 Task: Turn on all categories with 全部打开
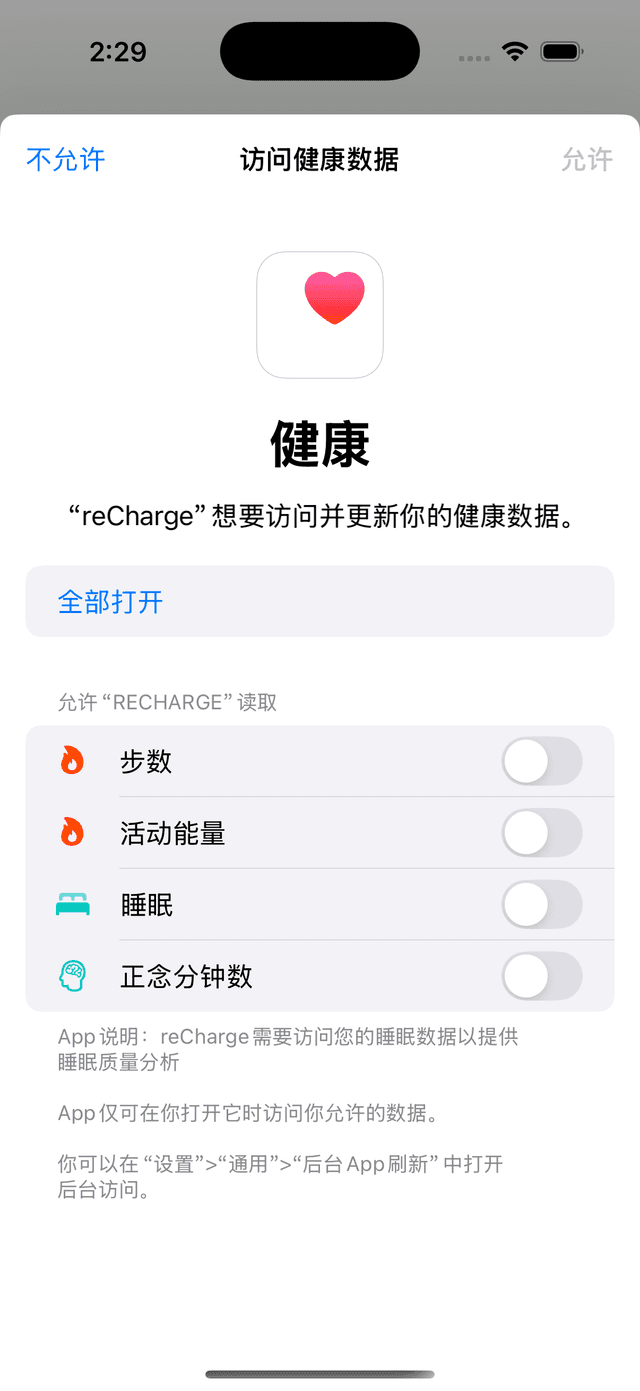[x=110, y=602]
